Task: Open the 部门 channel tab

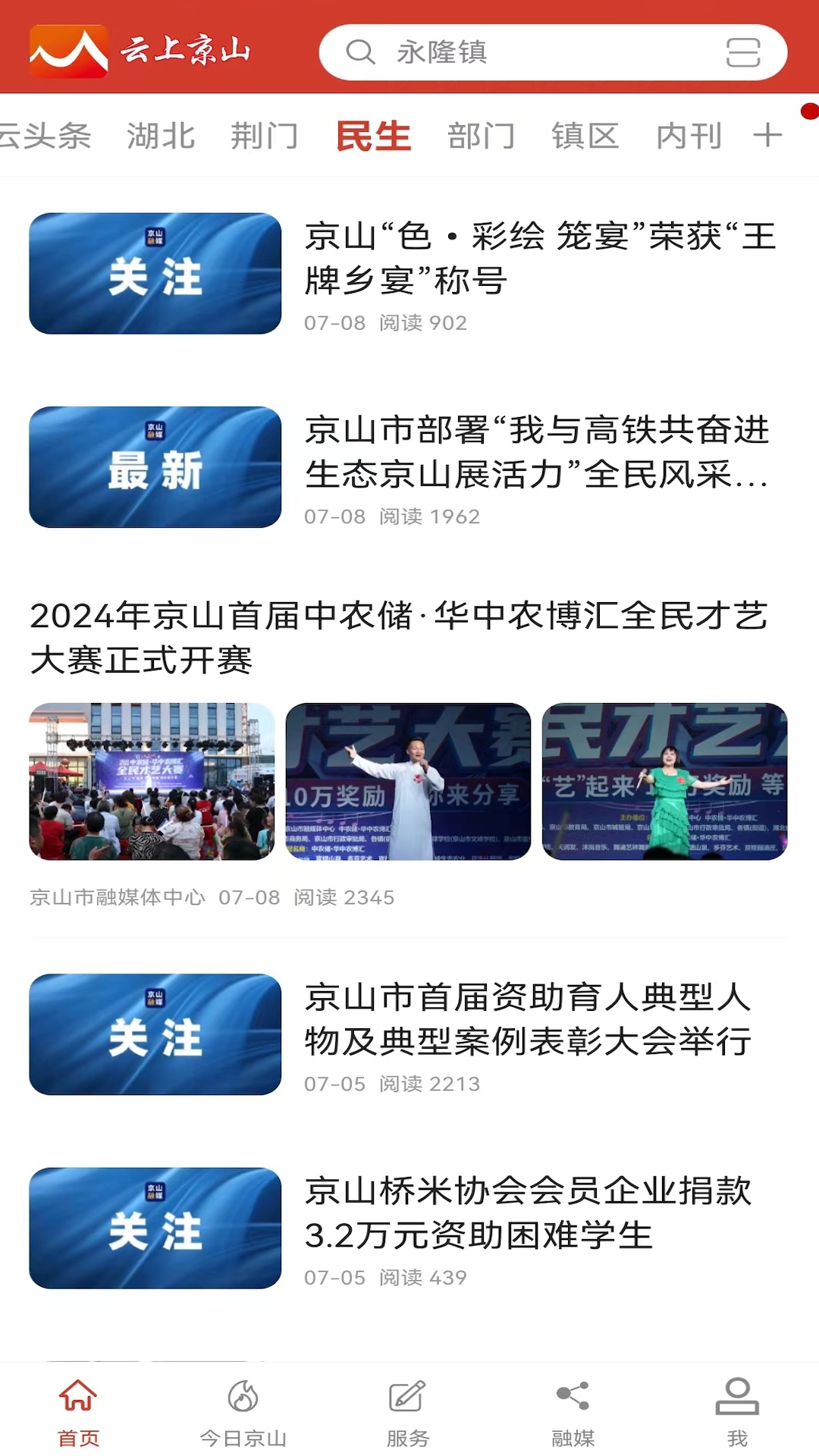Action: click(x=482, y=135)
